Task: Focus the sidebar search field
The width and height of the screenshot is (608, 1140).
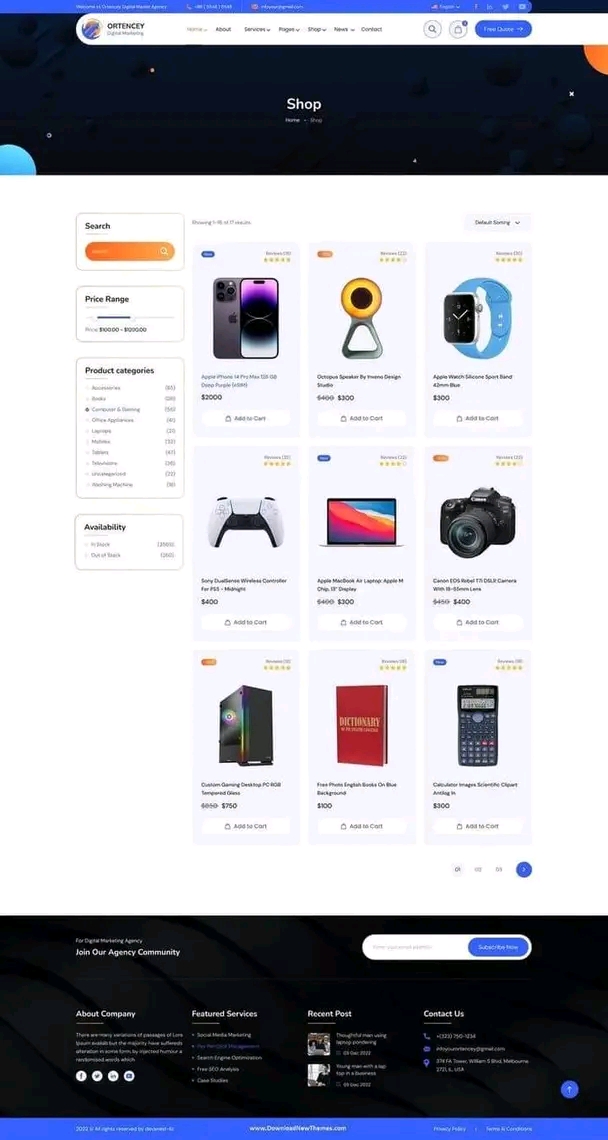Action: click(x=129, y=252)
